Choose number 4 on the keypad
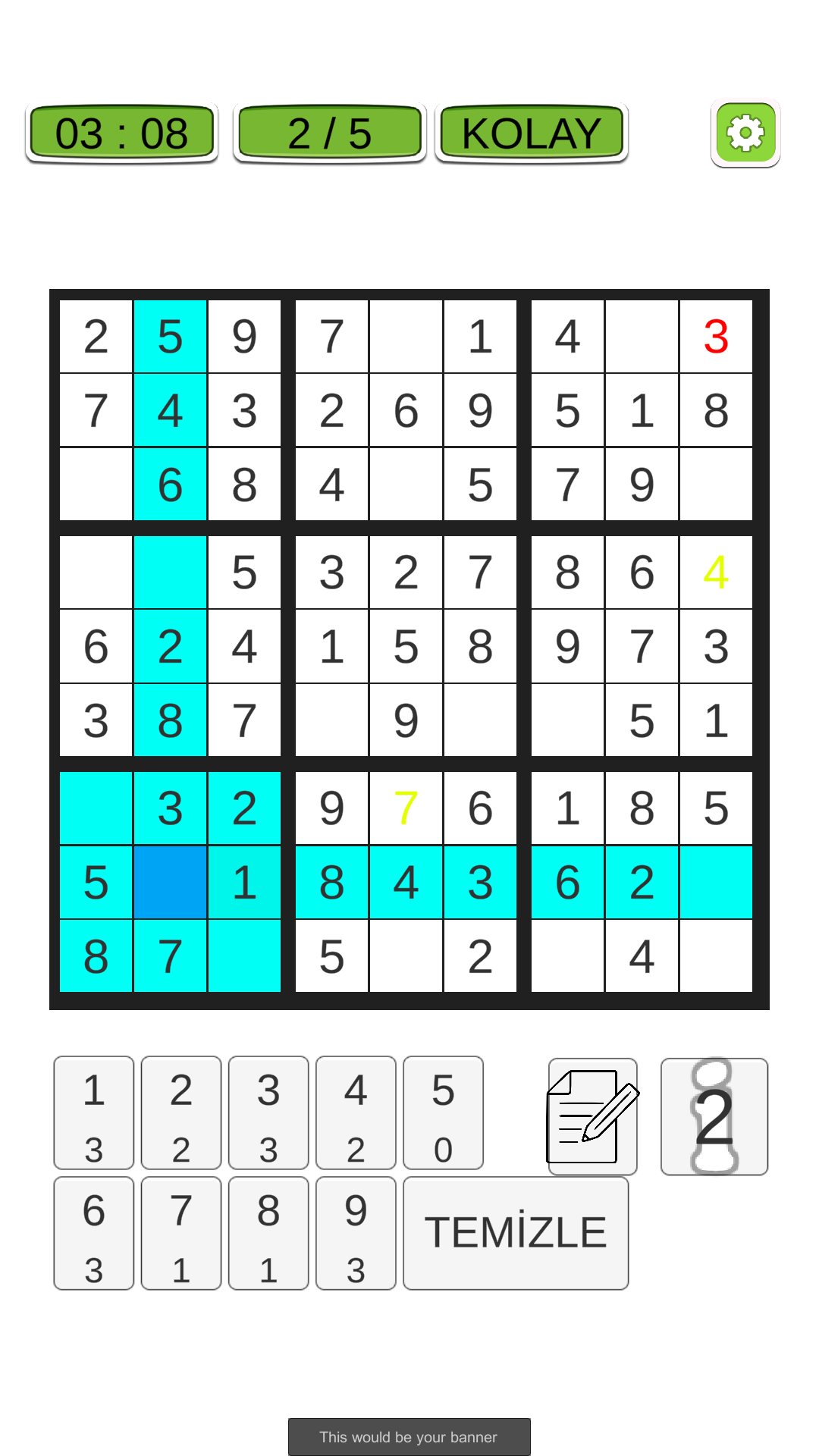The height and width of the screenshot is (1456, 819). pyautogui.click(x=356, y=1113)
